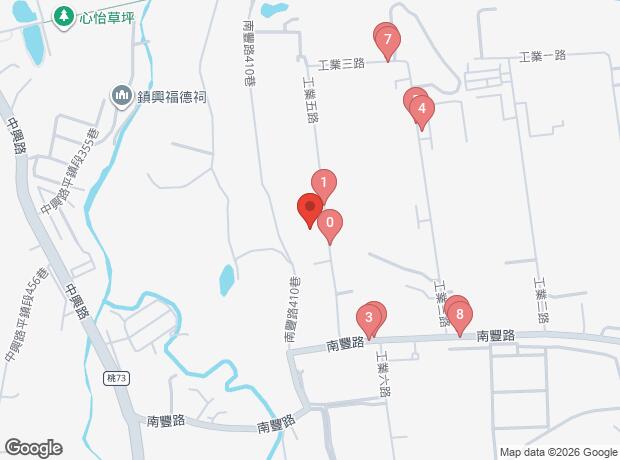The image size is (620, 460).
Task: Select map marker number 7
Action: (x=388, y=42)
